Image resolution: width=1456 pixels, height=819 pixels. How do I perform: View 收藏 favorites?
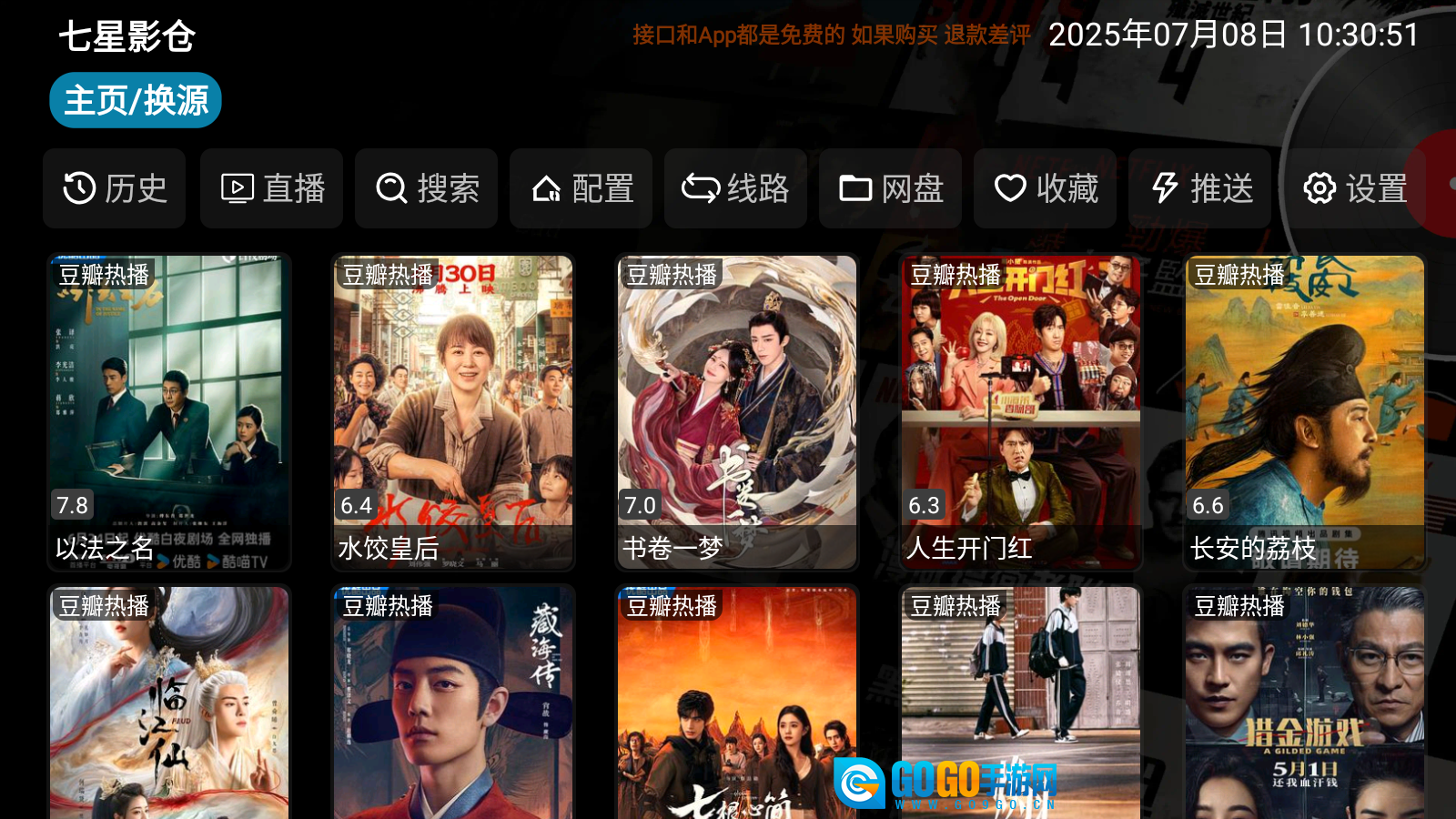[x=1045, y=188]
